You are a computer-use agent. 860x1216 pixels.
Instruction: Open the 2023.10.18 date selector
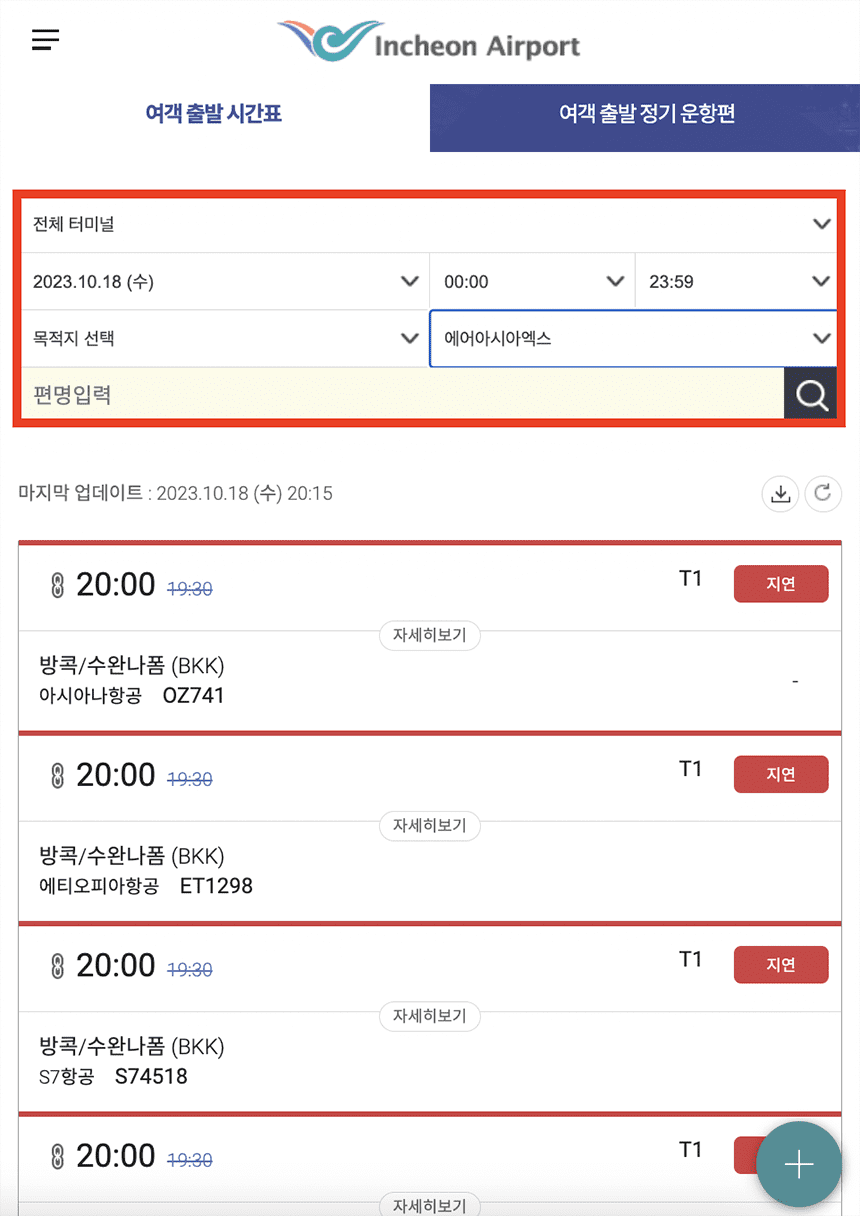point(225,281)
